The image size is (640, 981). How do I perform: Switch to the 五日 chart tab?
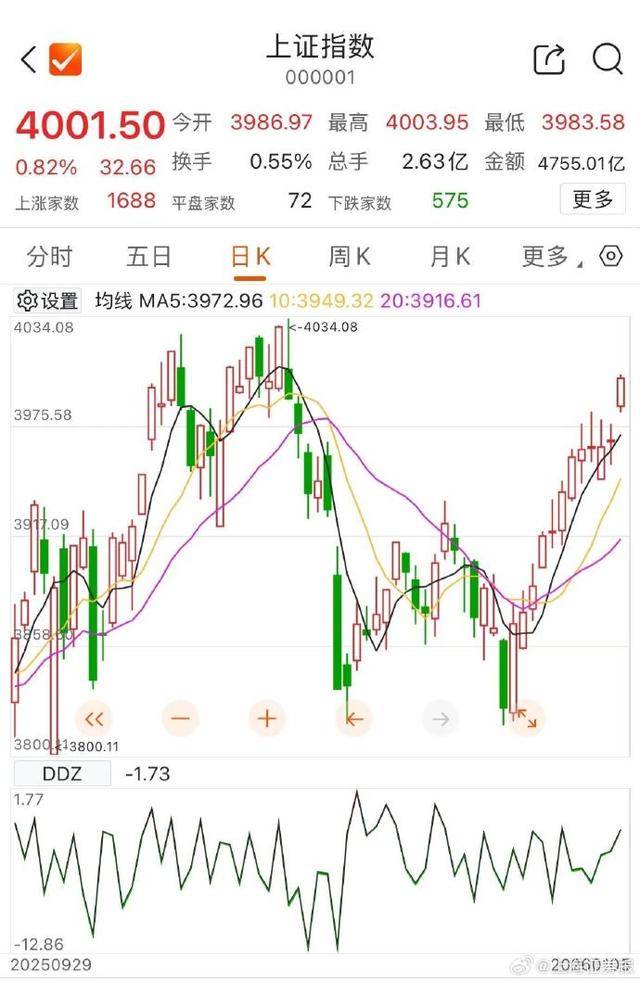pyautogui.click(x=148, y=257)
